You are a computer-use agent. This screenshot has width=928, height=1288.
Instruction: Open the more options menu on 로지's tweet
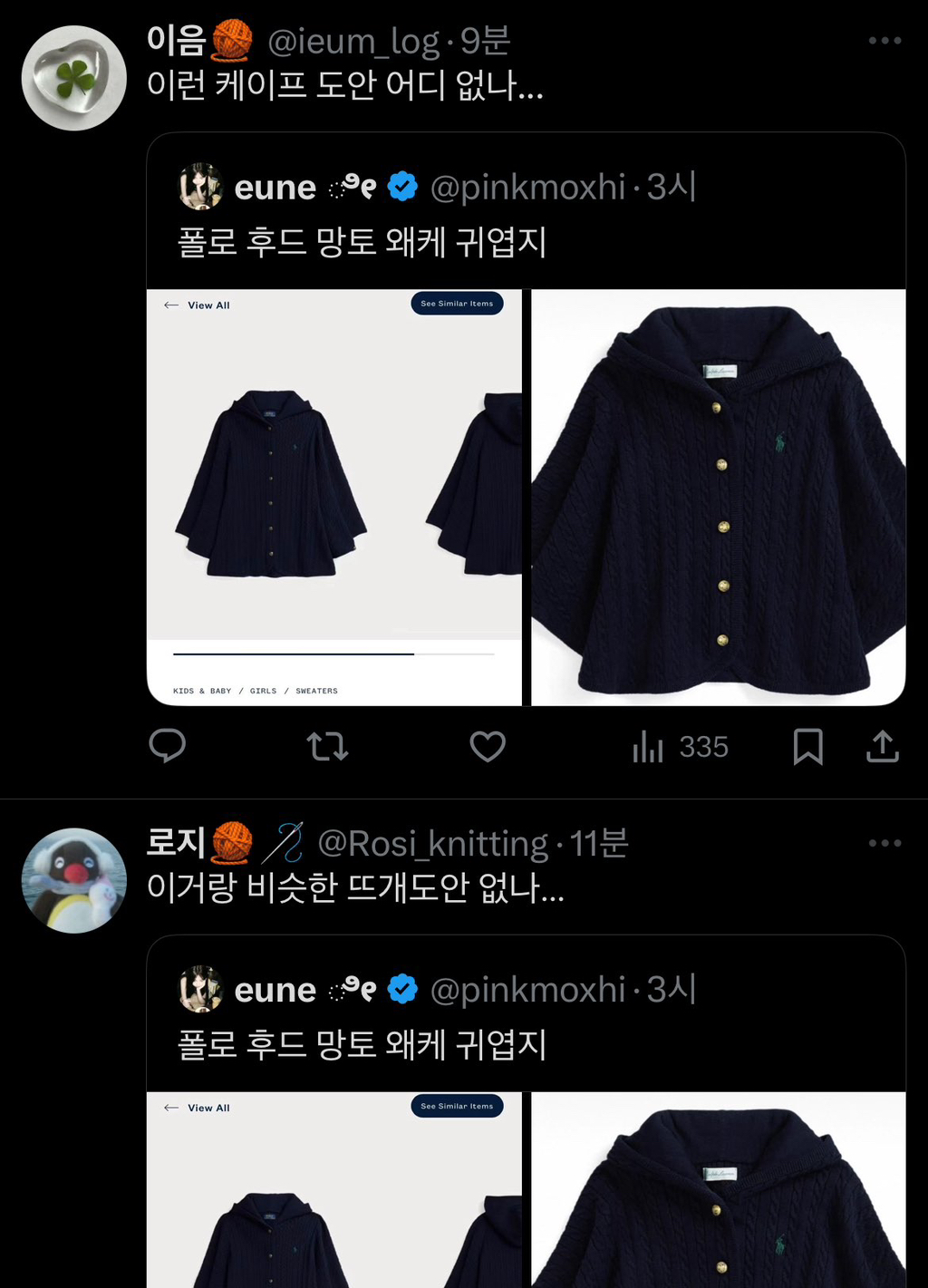pos(884,843)
